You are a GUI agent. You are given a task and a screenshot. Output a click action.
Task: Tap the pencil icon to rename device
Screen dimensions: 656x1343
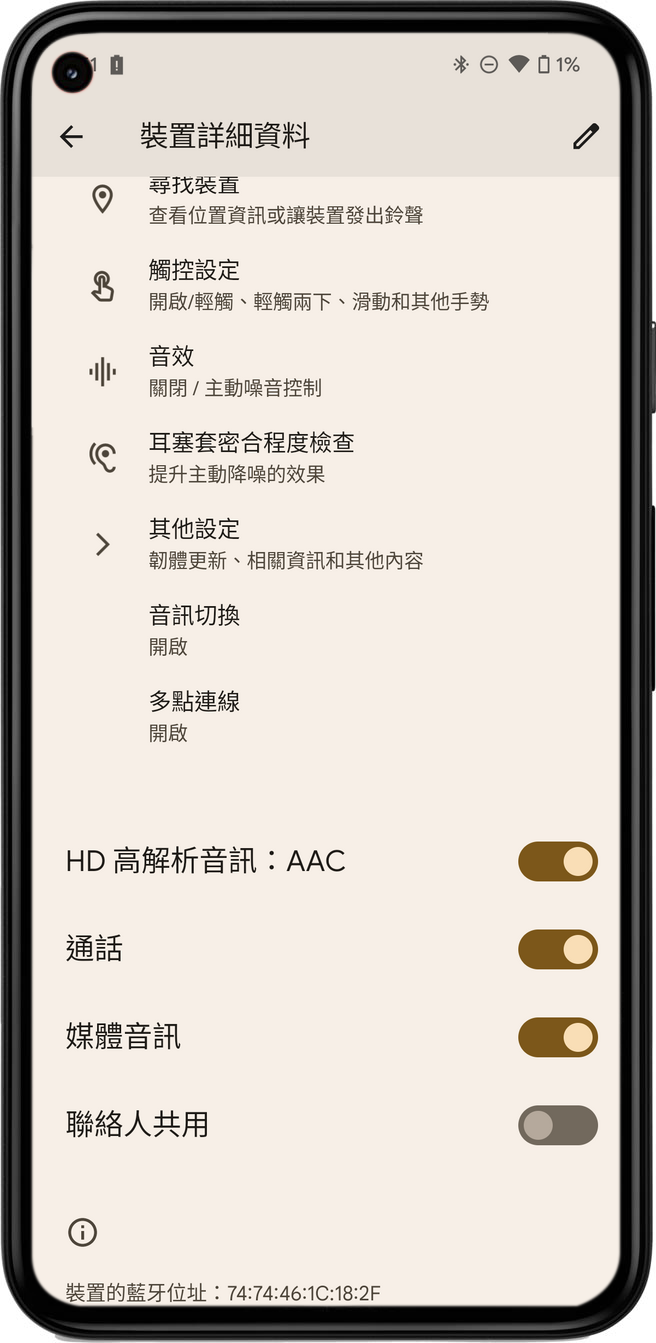pos(585,137)
